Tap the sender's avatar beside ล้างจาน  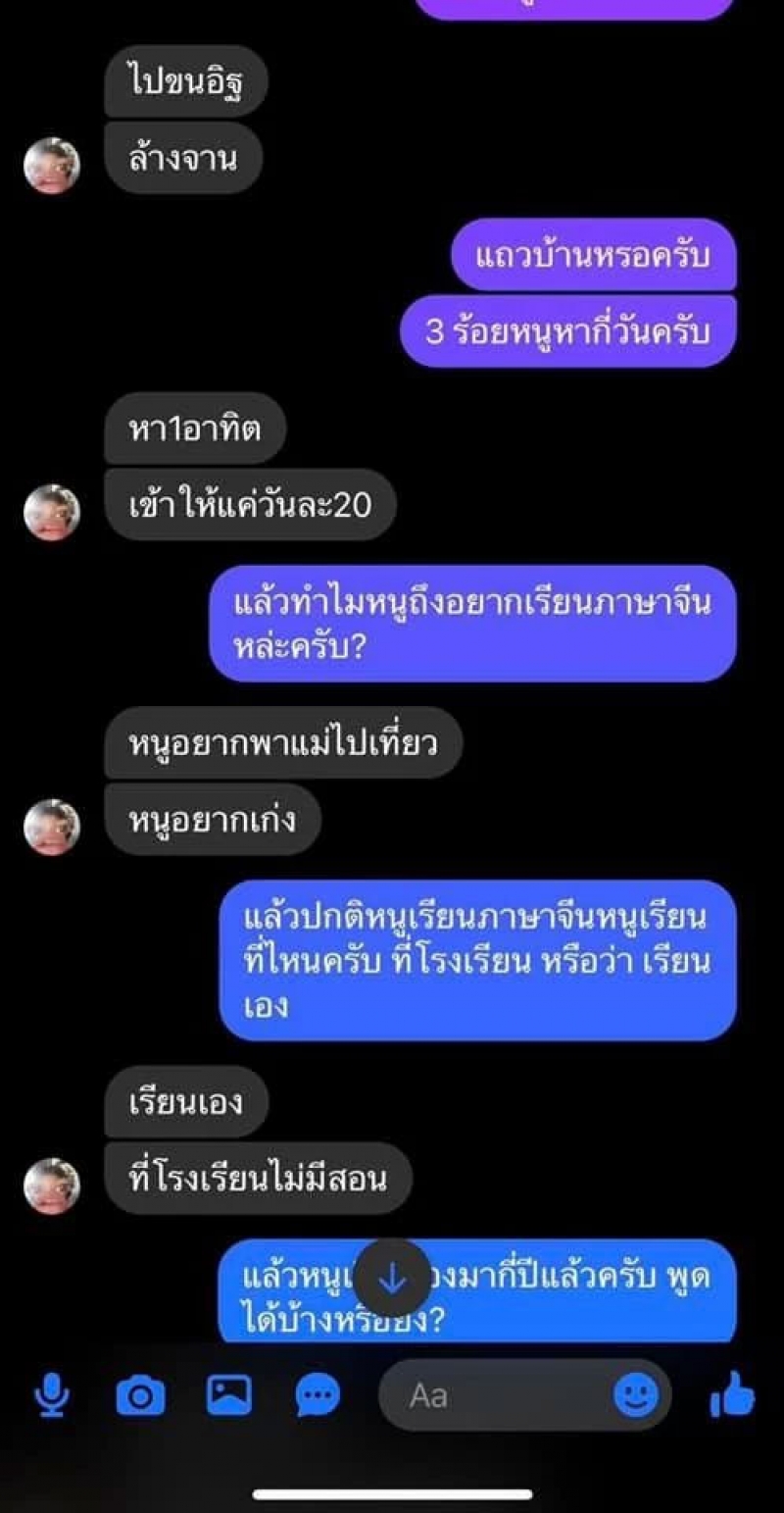52,166
